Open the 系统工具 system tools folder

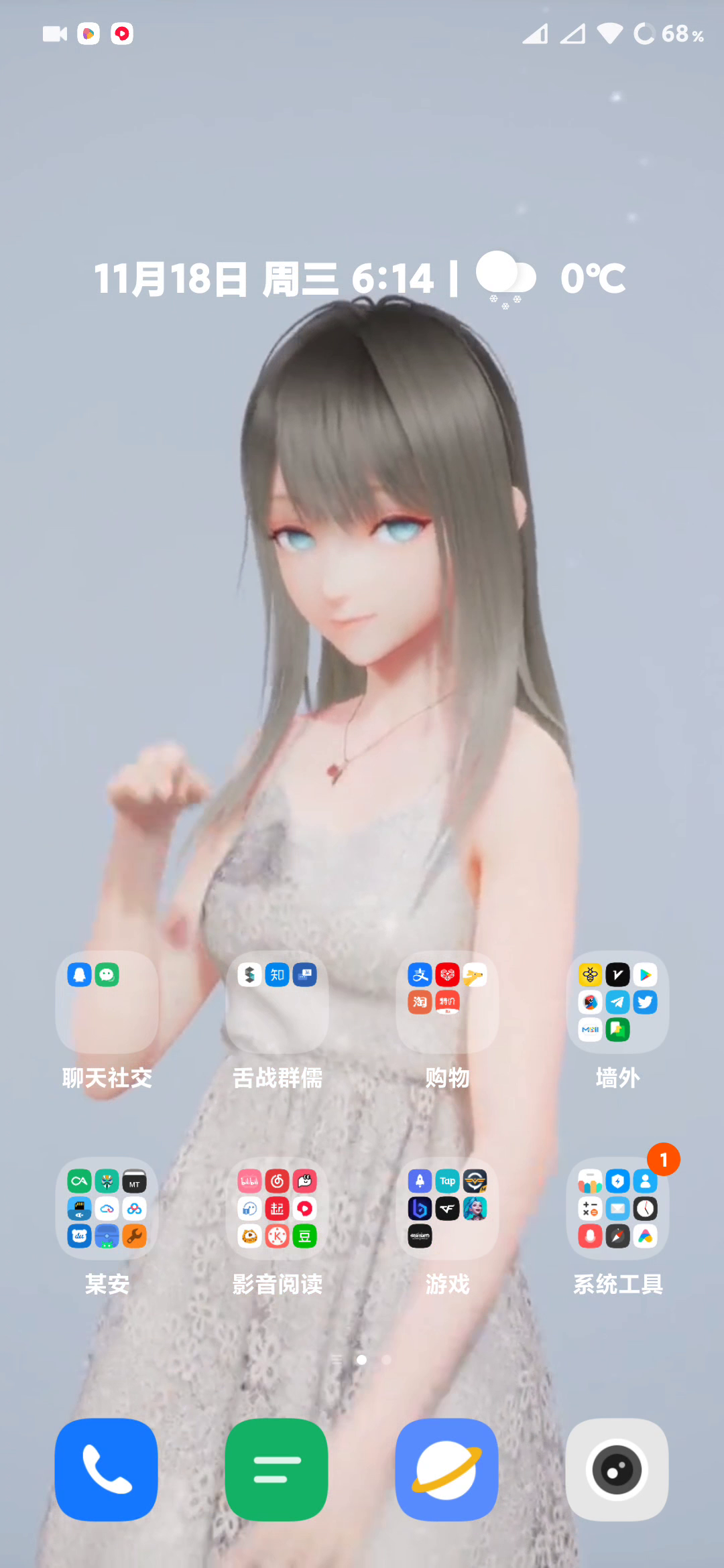pos(617,1208)
